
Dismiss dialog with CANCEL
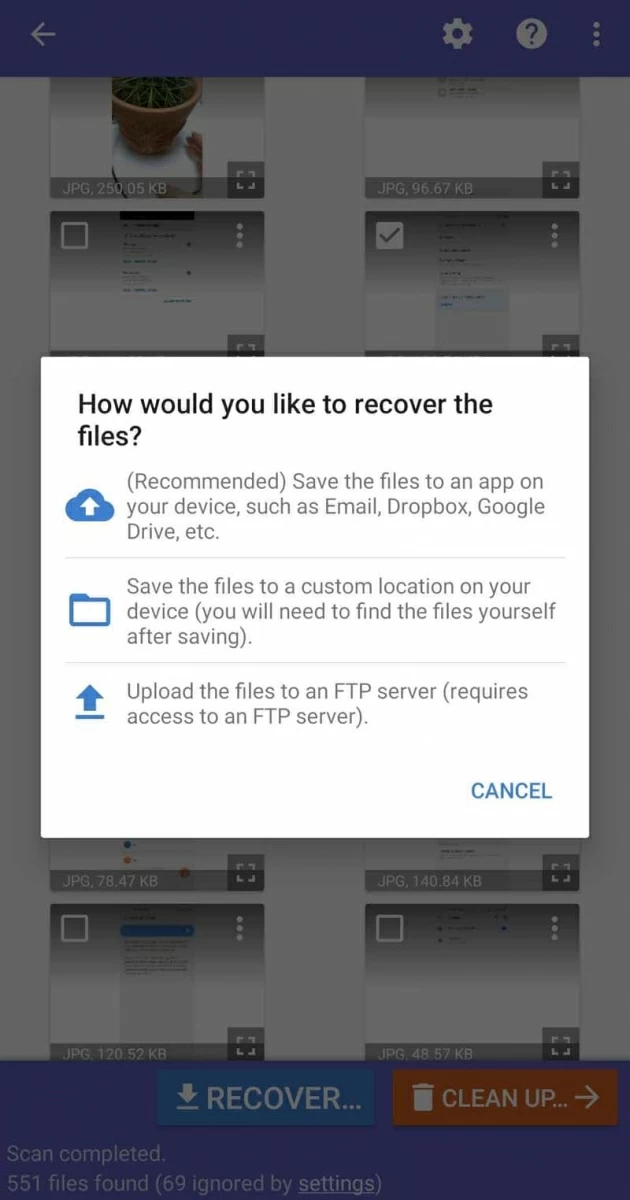tap(511, 791)
